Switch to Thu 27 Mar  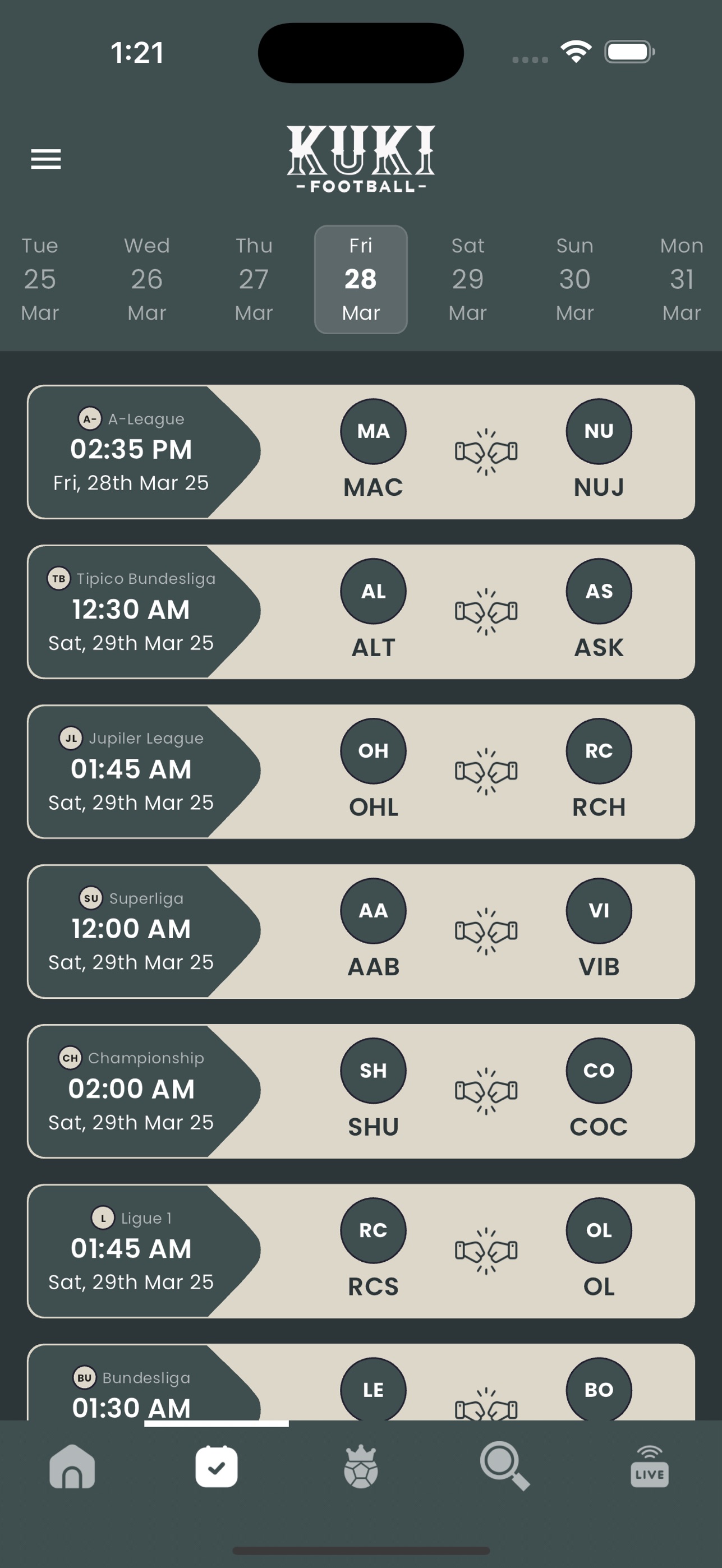click(254, 279)
